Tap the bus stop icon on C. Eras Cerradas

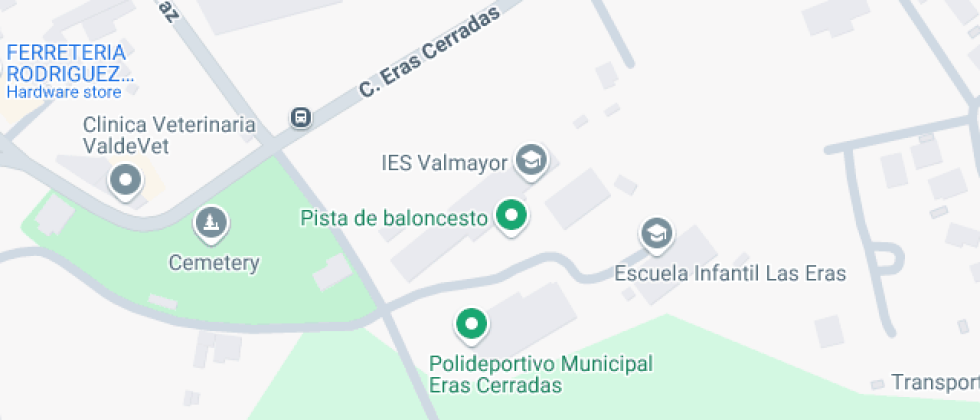point(301,118)
